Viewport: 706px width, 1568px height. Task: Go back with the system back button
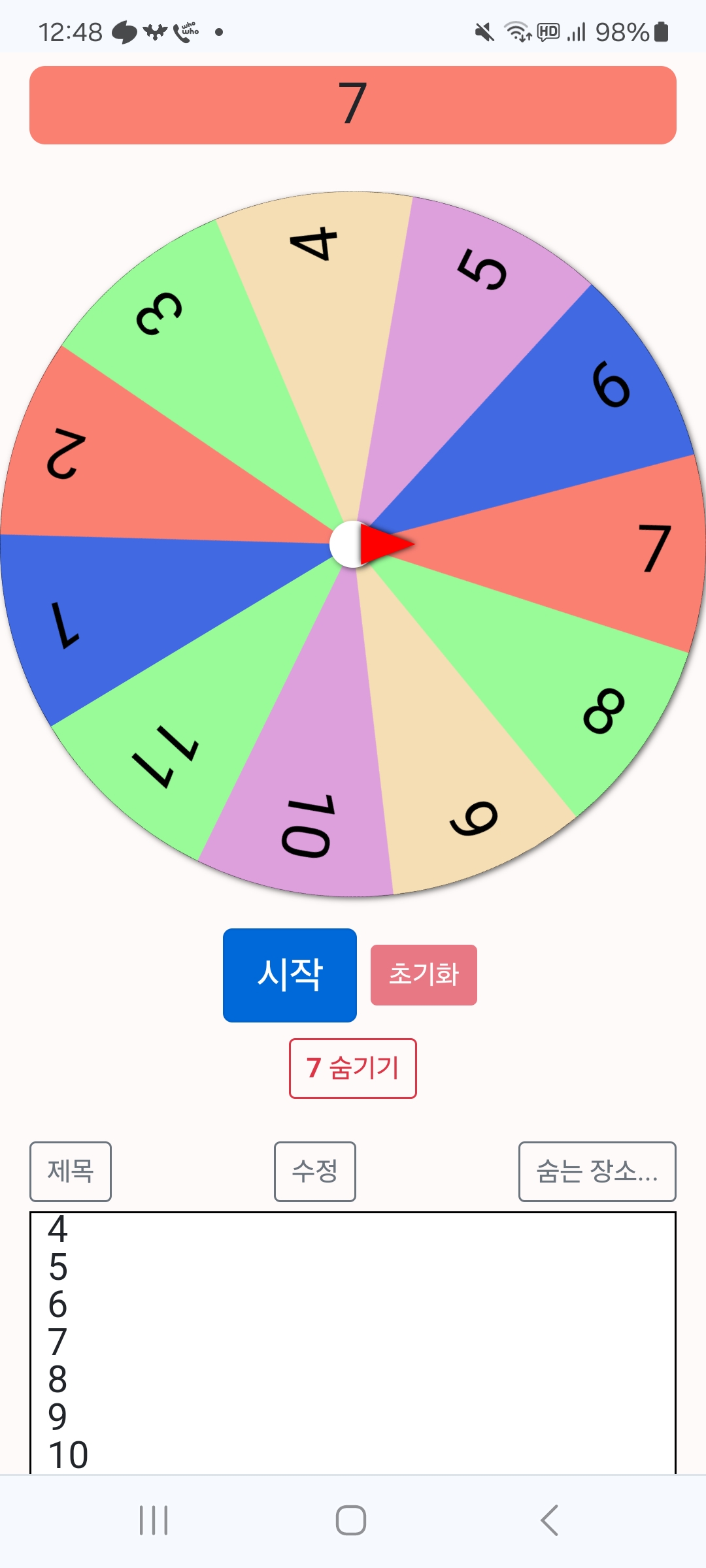(550, 1520)
